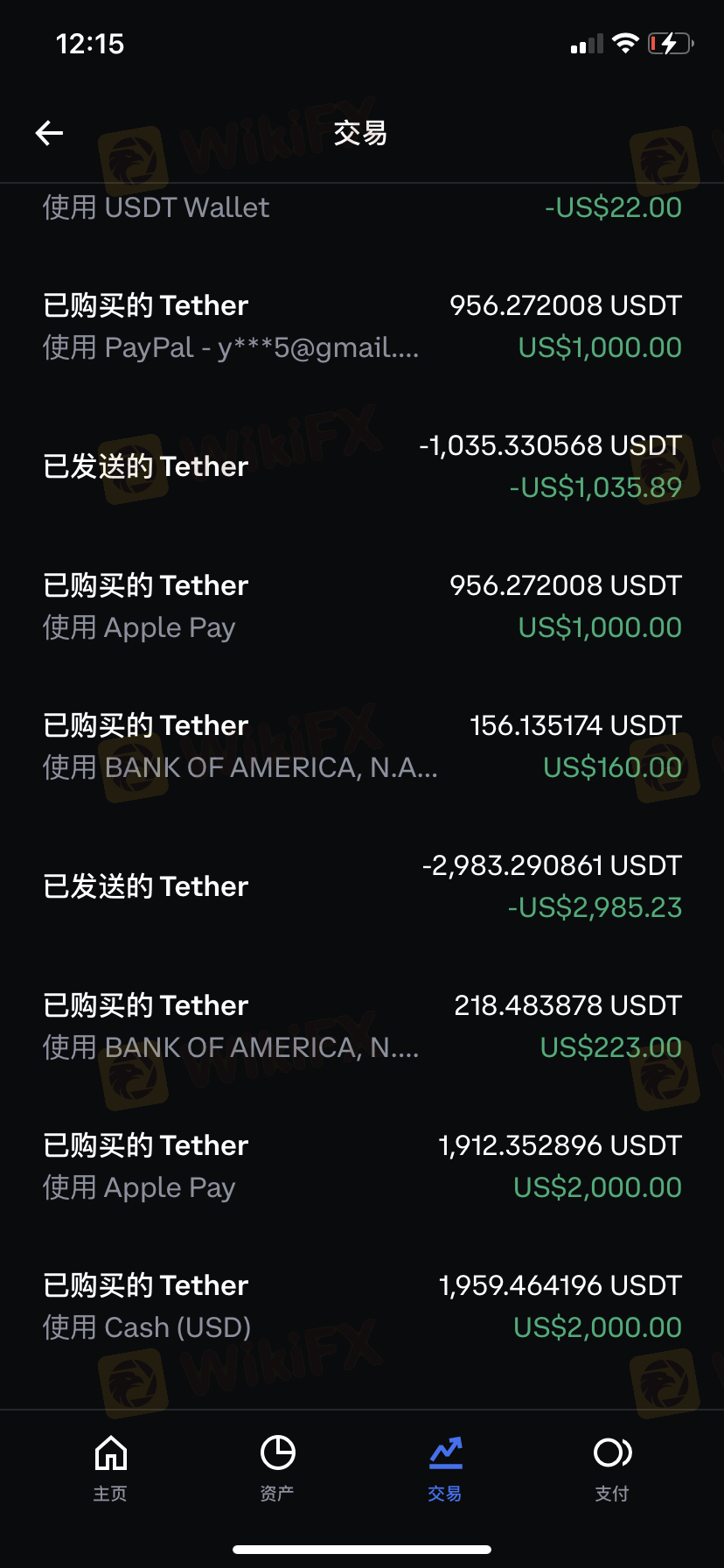Switch to the 支付 pay tab
The image size is (724, 1568).
pyautogui.click(x=612, y=1466)
